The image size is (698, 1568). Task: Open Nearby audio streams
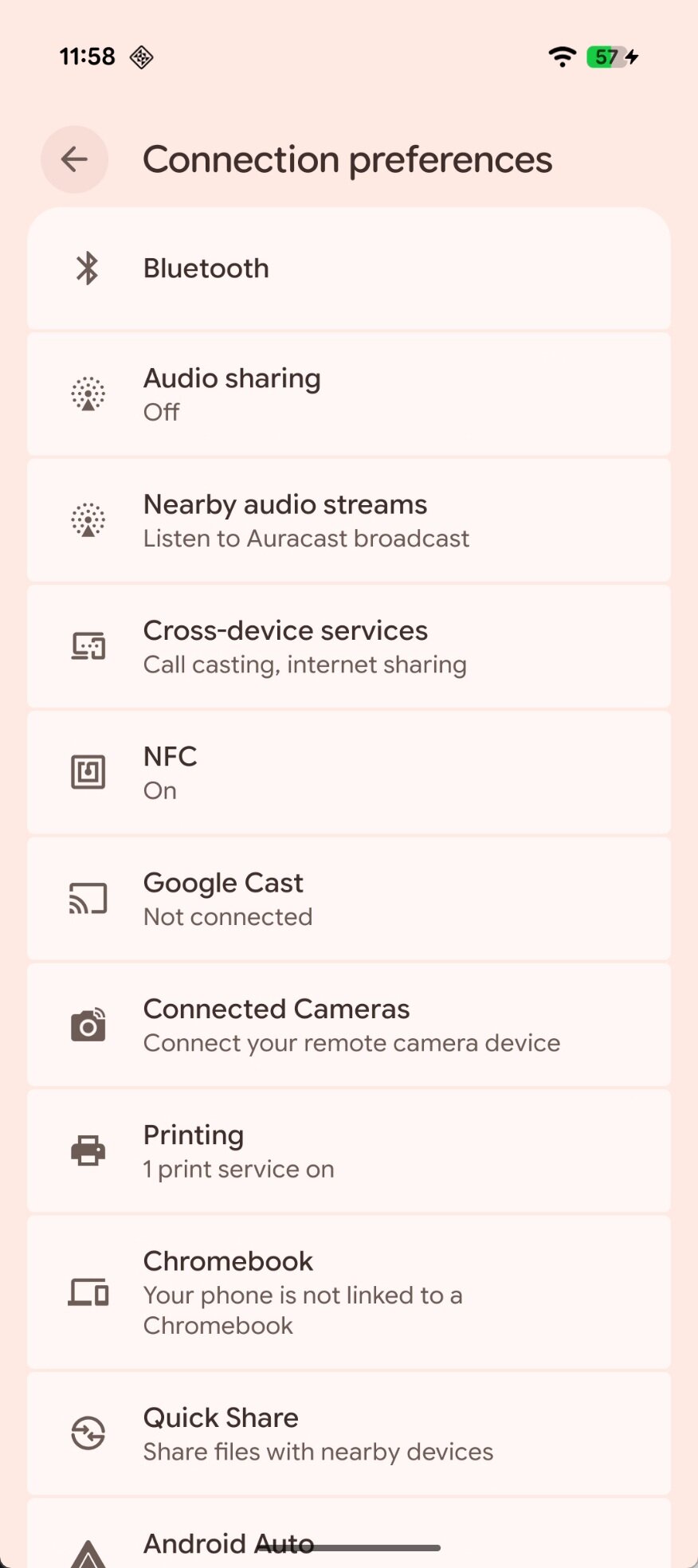click(x=349, y=519)
